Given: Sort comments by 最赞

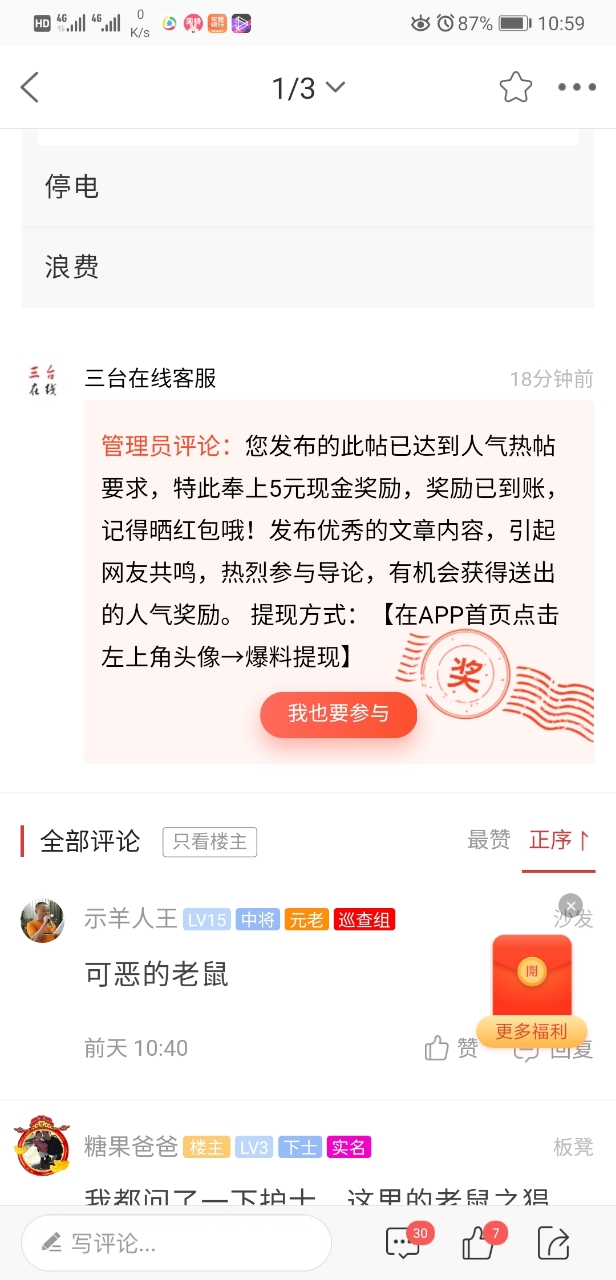Looking at the screenshot, I should [x=488, y=841].
